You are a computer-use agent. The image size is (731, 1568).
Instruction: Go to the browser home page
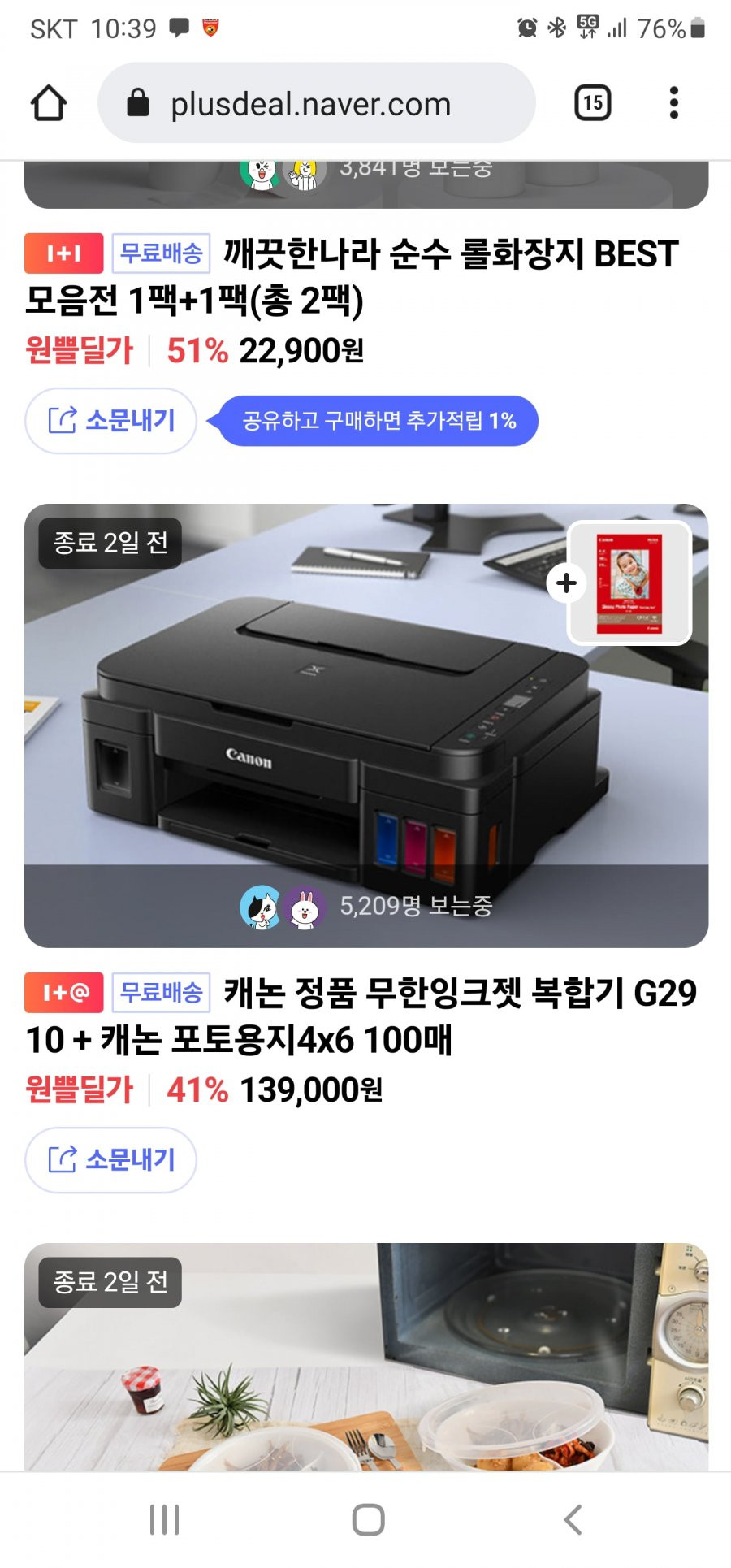pos(49,104)
